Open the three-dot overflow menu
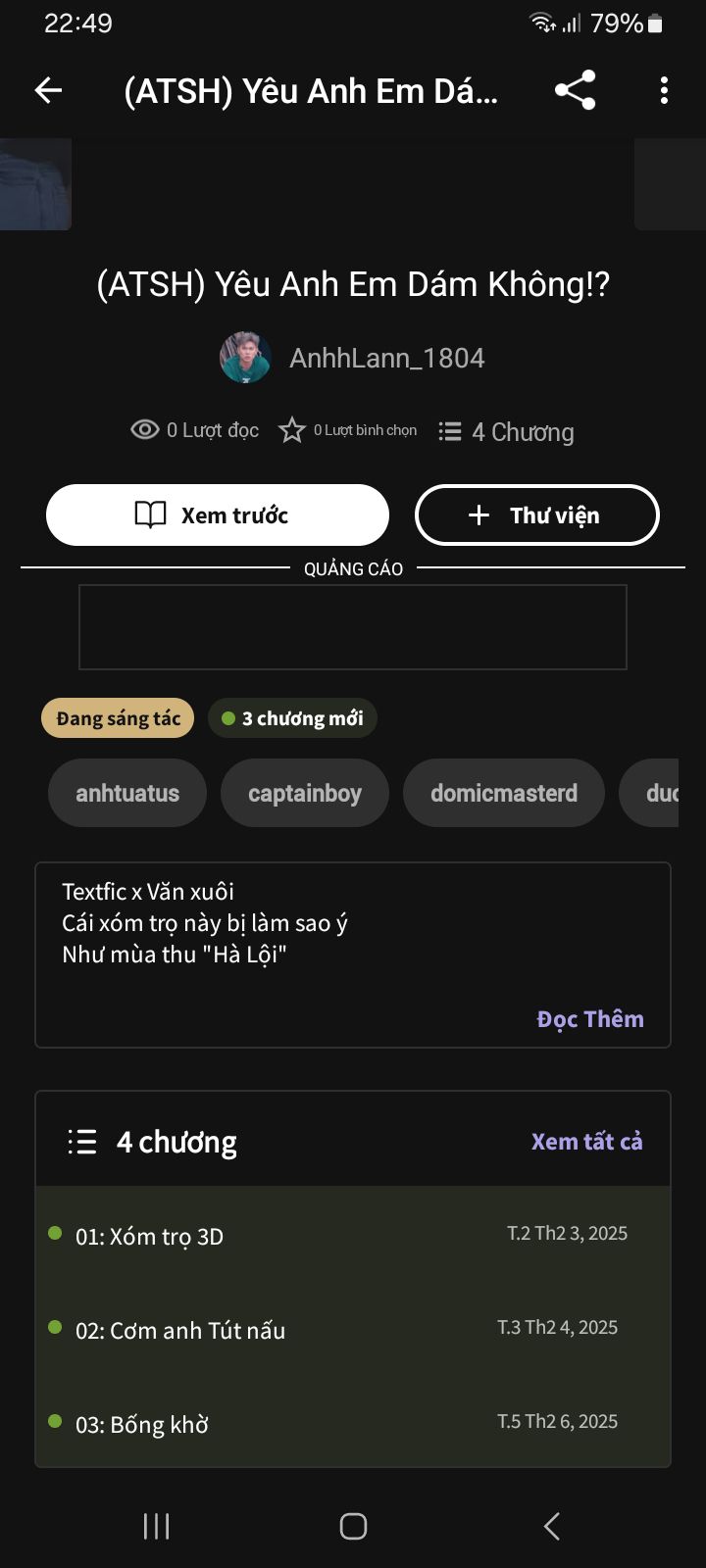 pyautogui.click(x=664, y=90)
